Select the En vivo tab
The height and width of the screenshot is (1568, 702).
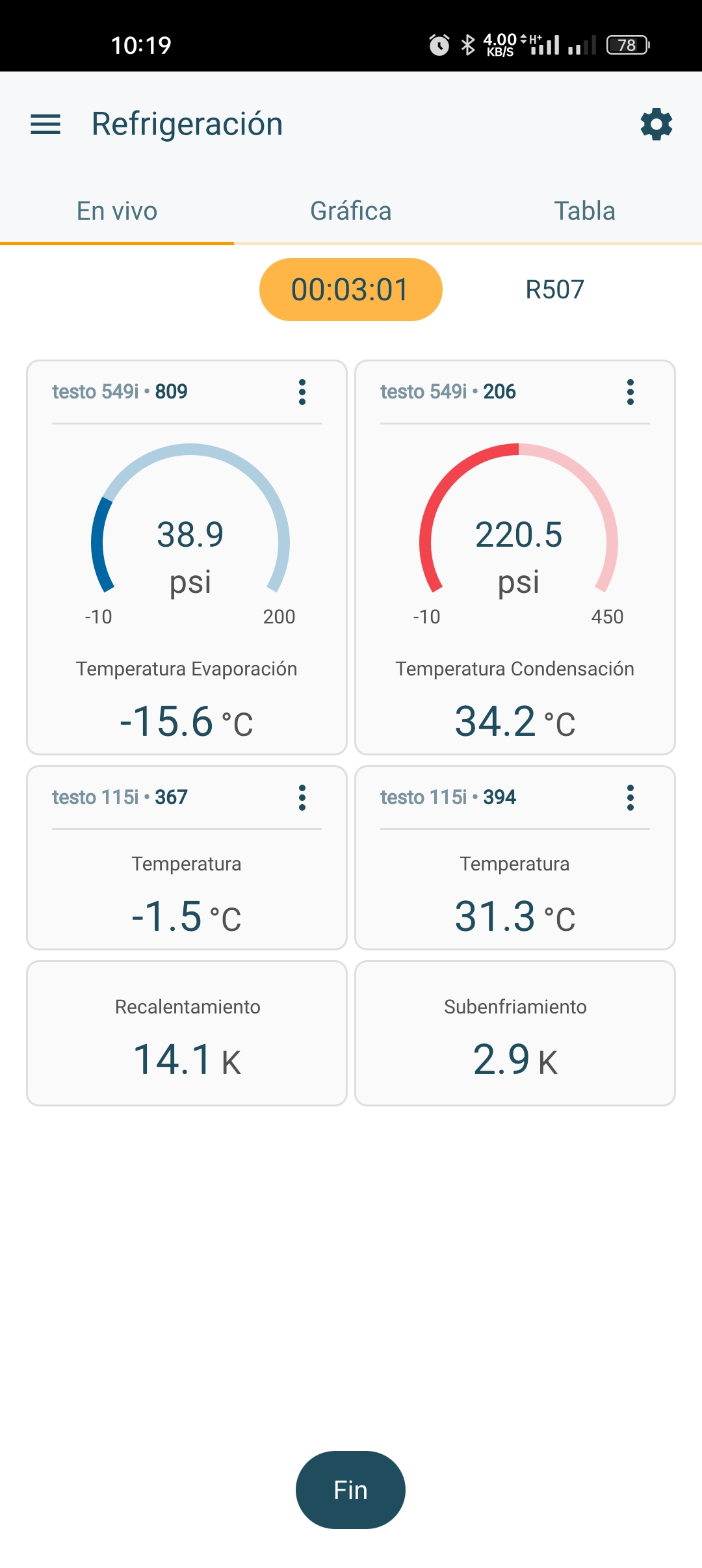click(116, 211)
